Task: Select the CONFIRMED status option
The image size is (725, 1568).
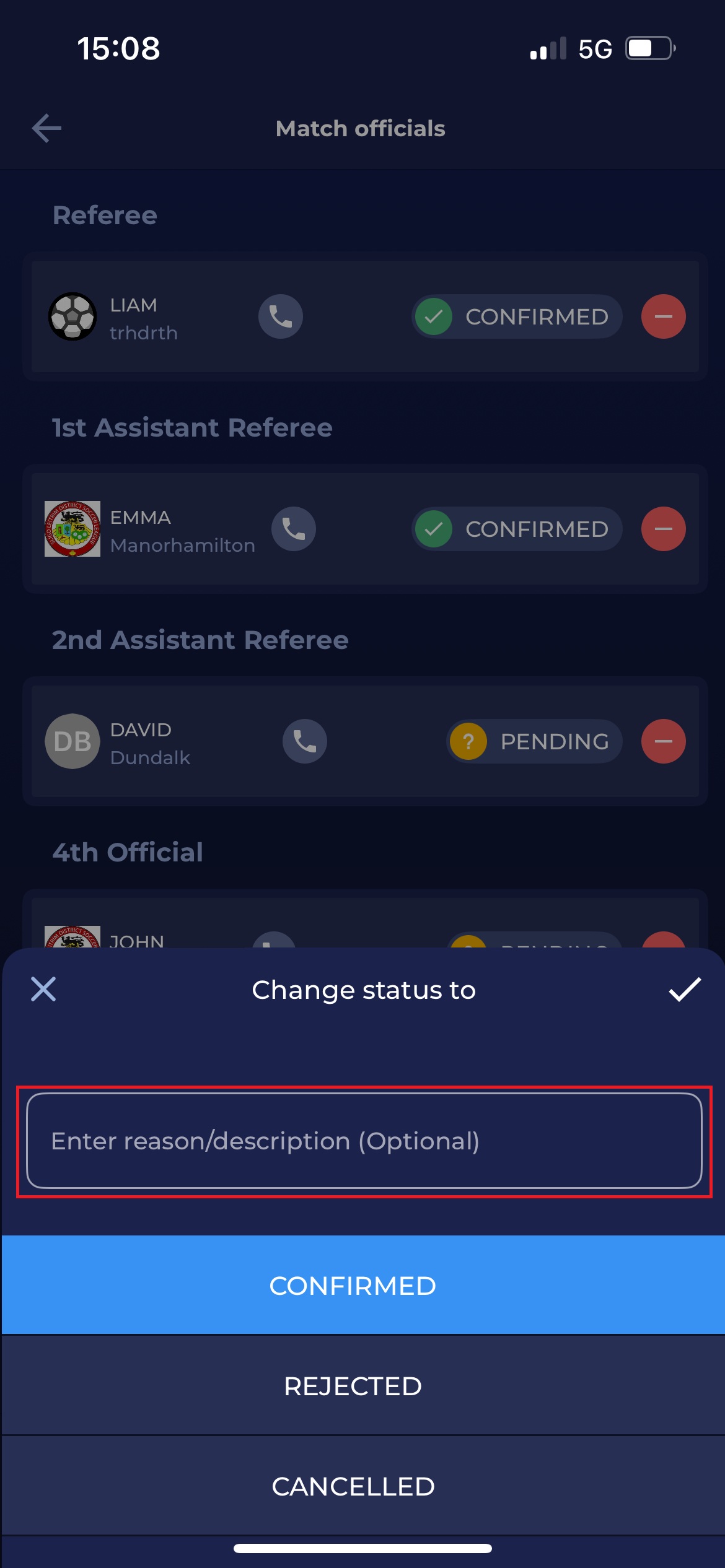Action: coord(362,1285)
